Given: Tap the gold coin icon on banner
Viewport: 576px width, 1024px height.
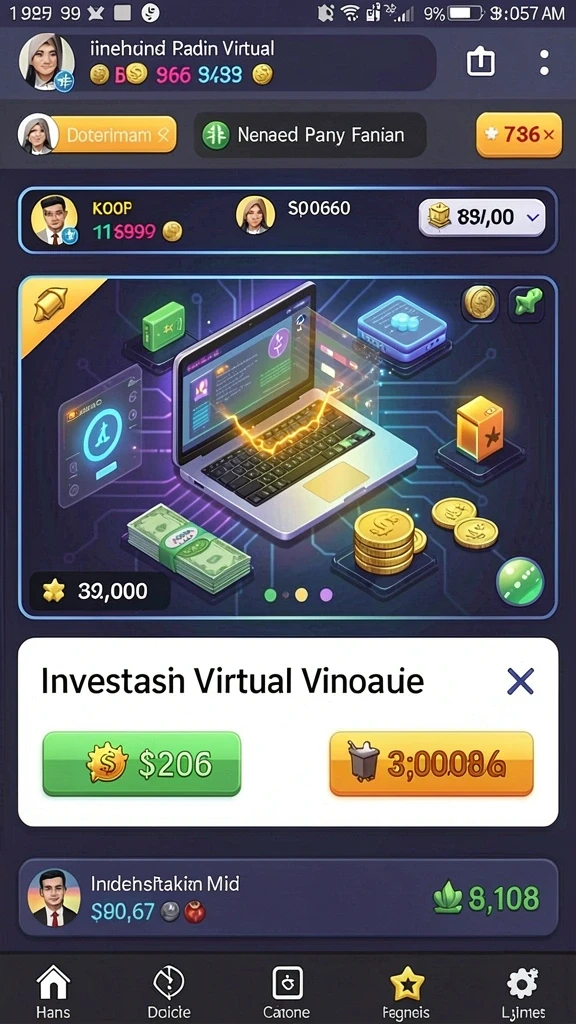Looking at the screenshot, I should [480, 304].
